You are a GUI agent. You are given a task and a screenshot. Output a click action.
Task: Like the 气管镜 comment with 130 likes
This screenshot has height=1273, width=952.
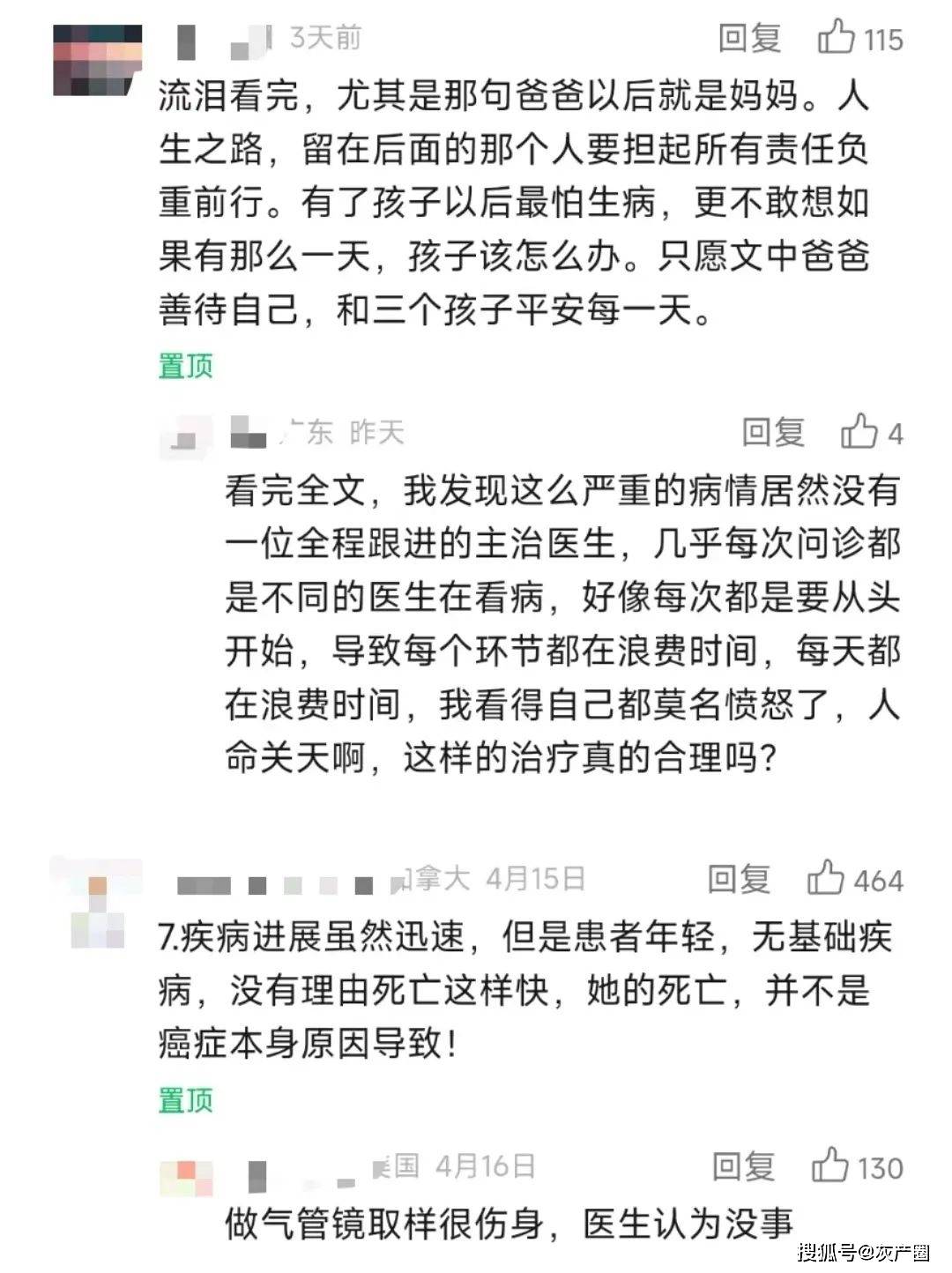[x=830, y=1165]
